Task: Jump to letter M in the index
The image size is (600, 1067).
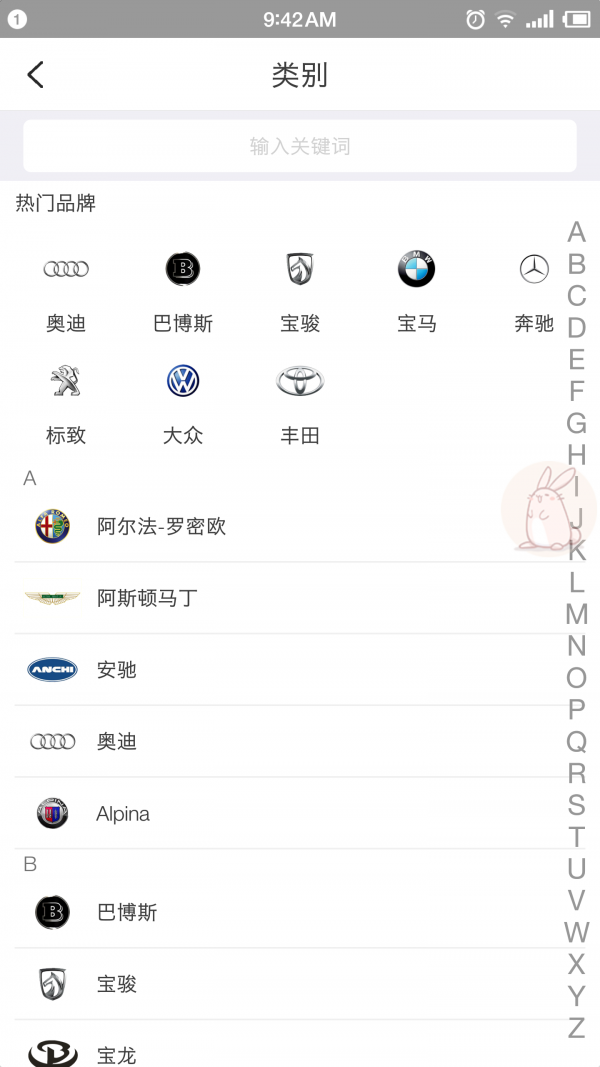Action: pos(576,614)
